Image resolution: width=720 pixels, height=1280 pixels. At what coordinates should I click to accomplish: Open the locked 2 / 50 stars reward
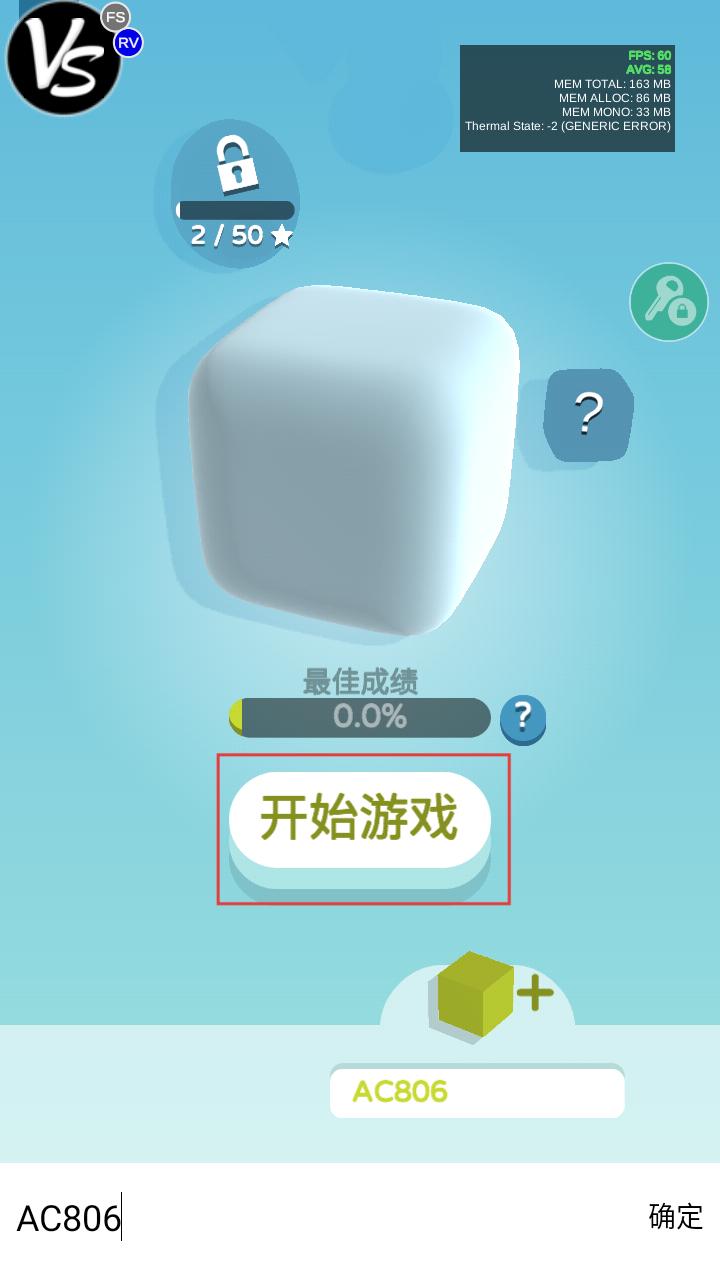coord(236,195)
